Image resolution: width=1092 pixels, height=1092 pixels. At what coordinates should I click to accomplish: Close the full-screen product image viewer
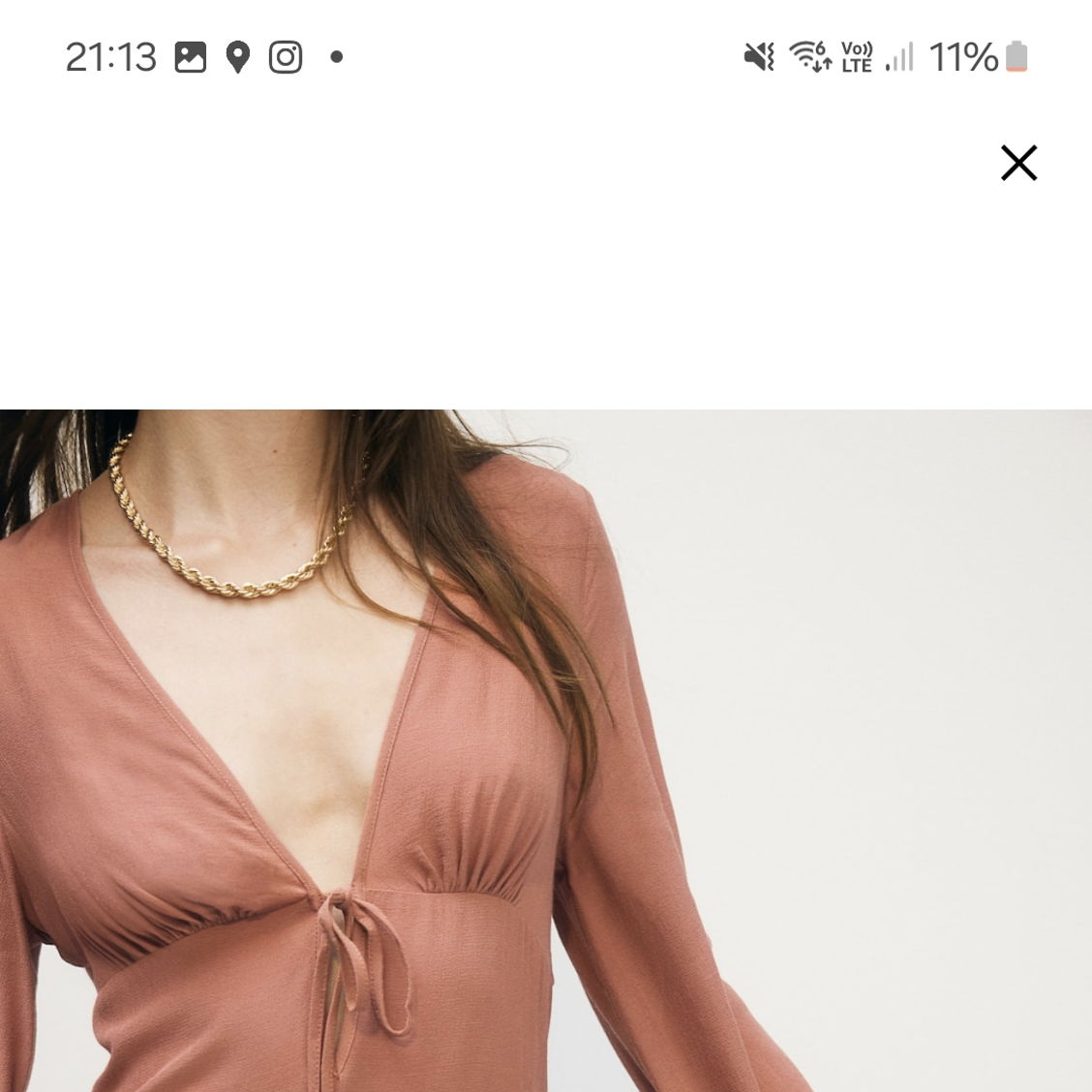1018,163
